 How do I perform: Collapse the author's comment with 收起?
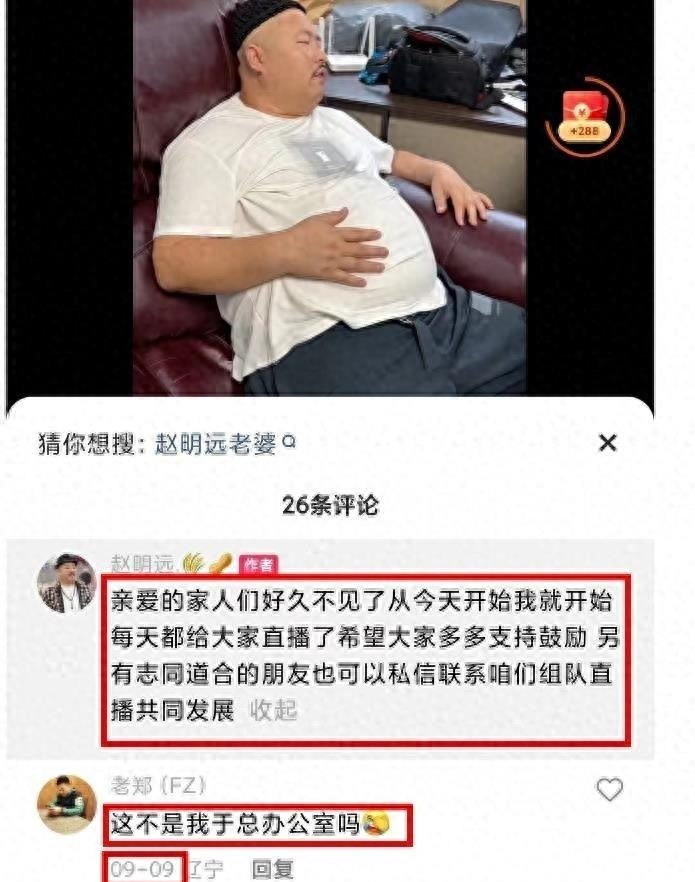point(273,710)
